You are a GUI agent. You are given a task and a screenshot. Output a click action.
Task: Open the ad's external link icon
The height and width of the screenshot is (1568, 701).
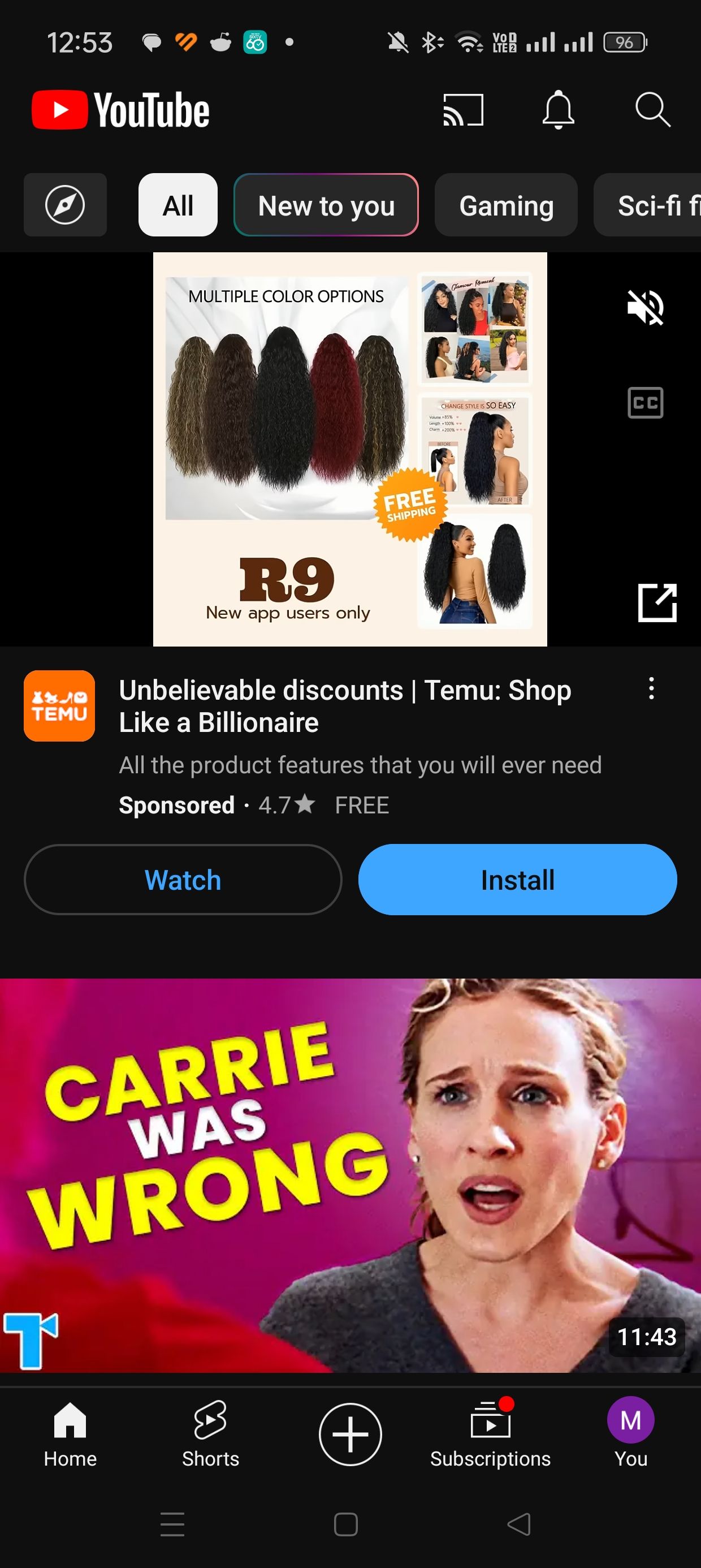pos(657,602)
